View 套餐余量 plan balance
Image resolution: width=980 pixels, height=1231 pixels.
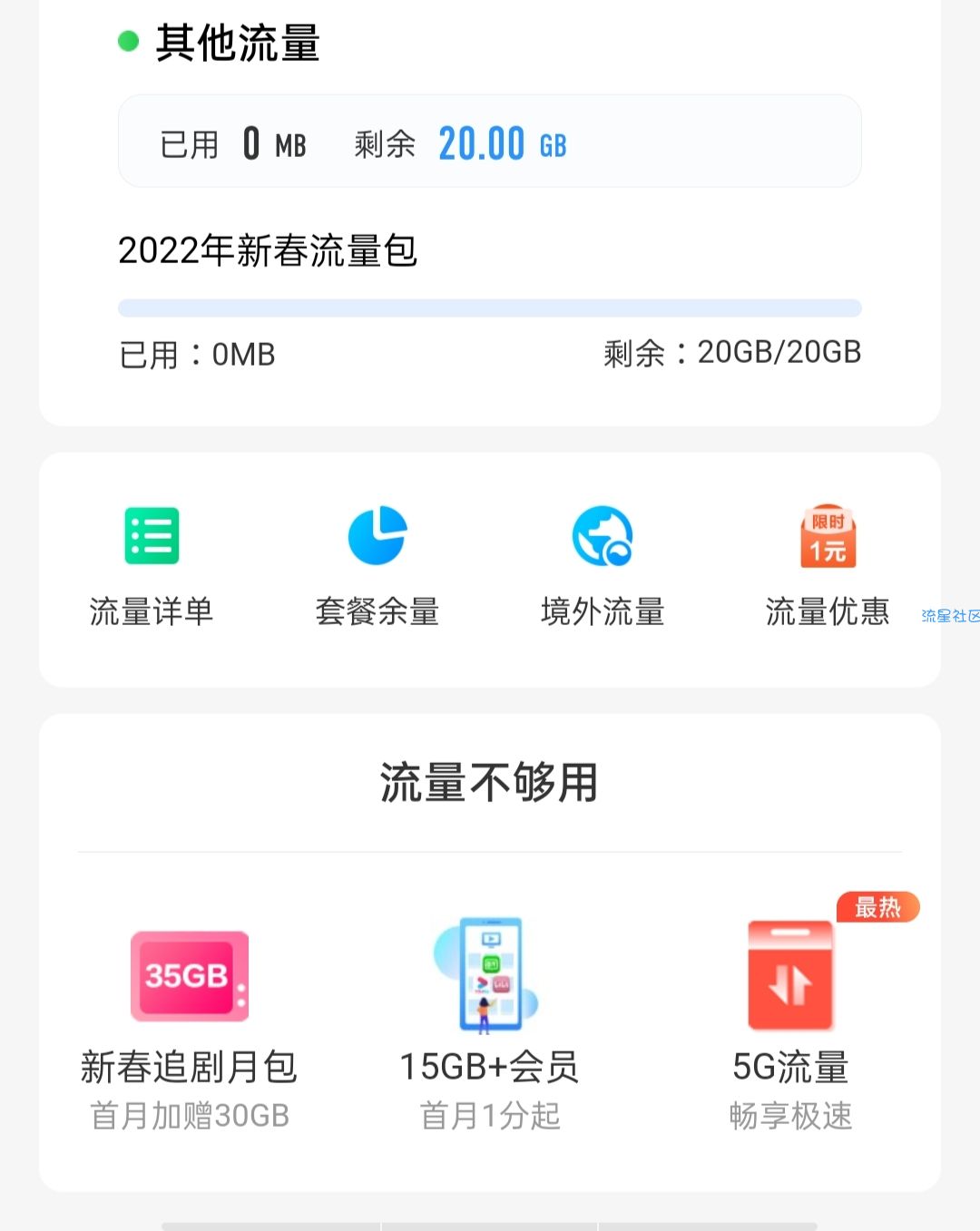click(x=377, y=564)
